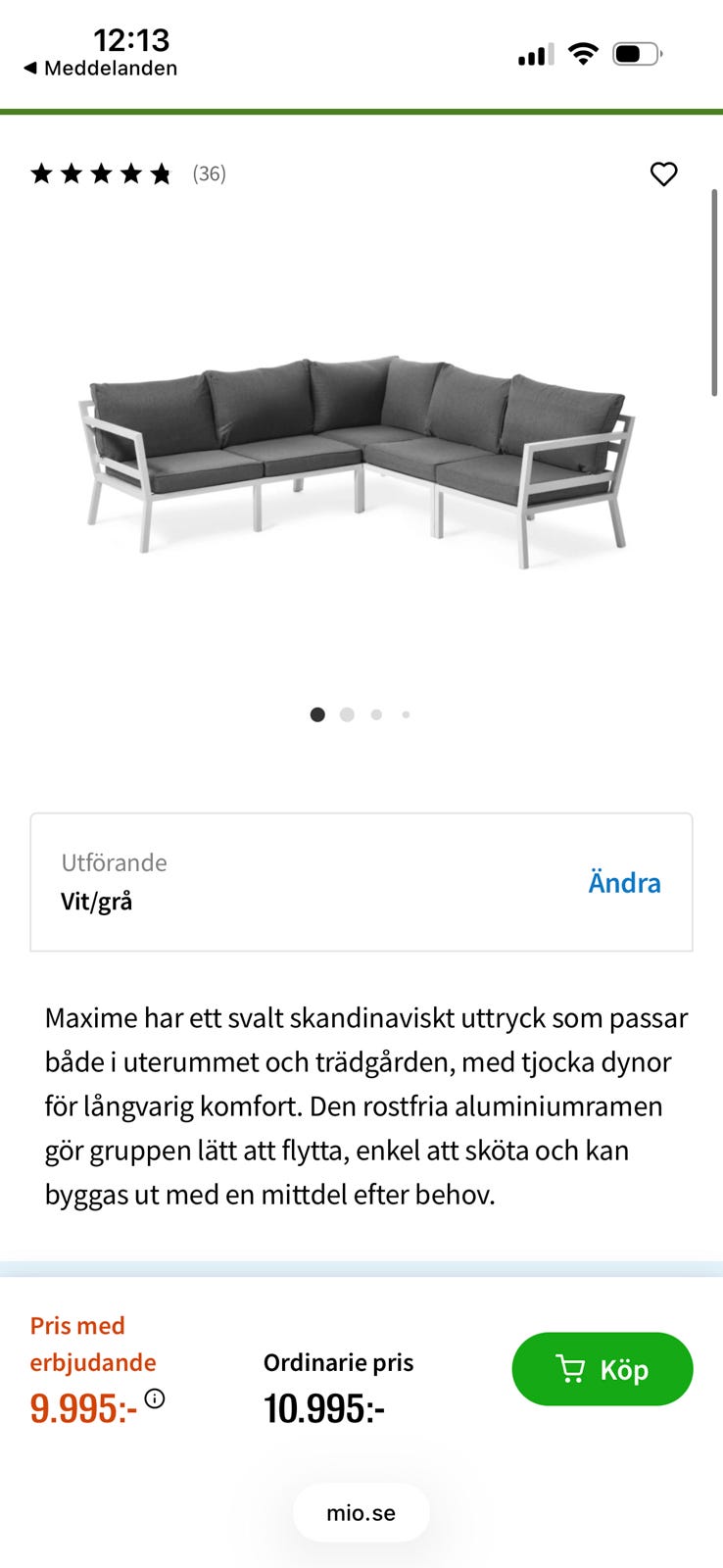Select the third carousel dot
Image resolution: width=723 pixels, height=1568 pixels.
tap(374, 714)
